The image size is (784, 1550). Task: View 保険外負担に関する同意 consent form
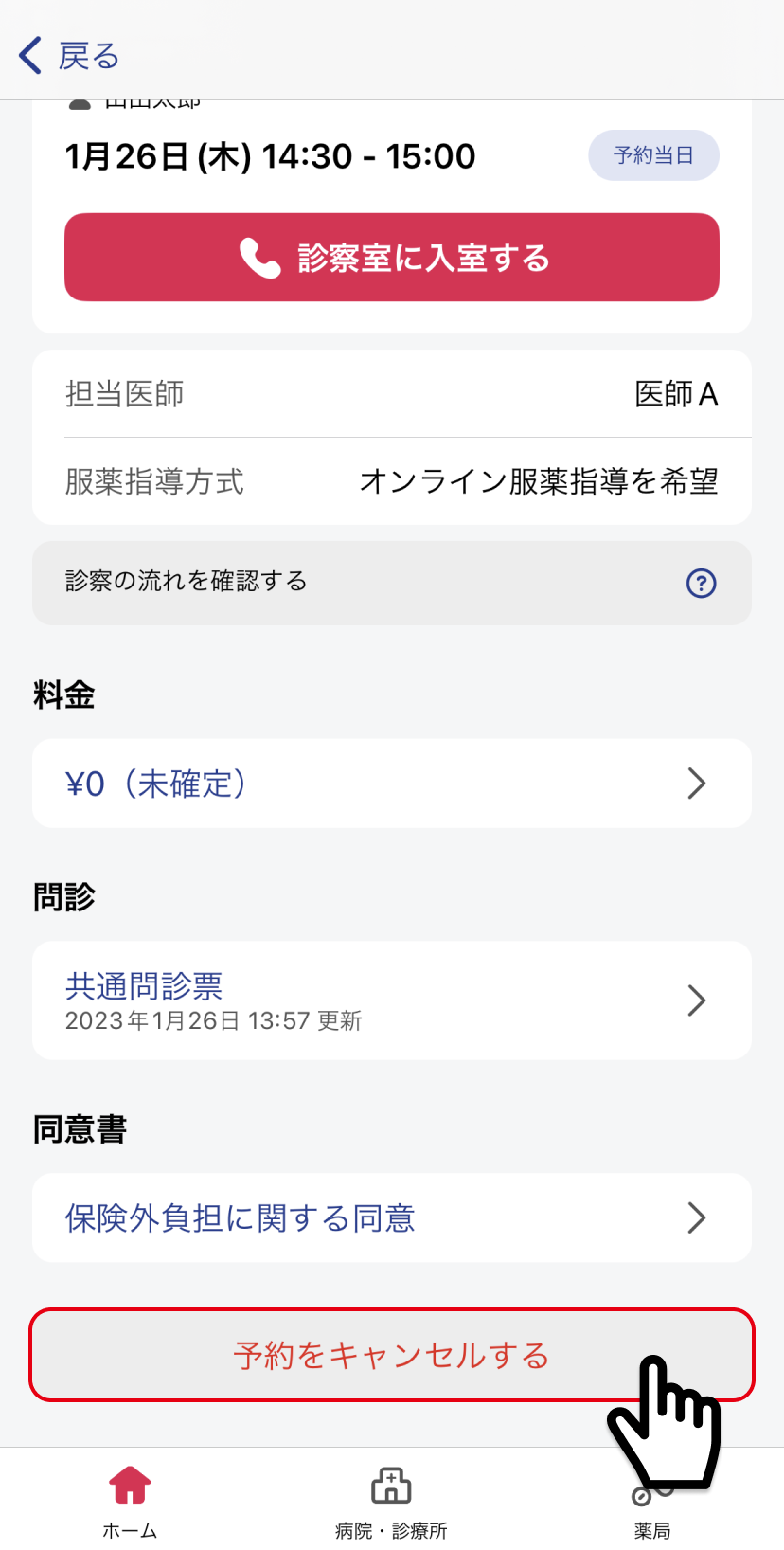click(392, 1217)
